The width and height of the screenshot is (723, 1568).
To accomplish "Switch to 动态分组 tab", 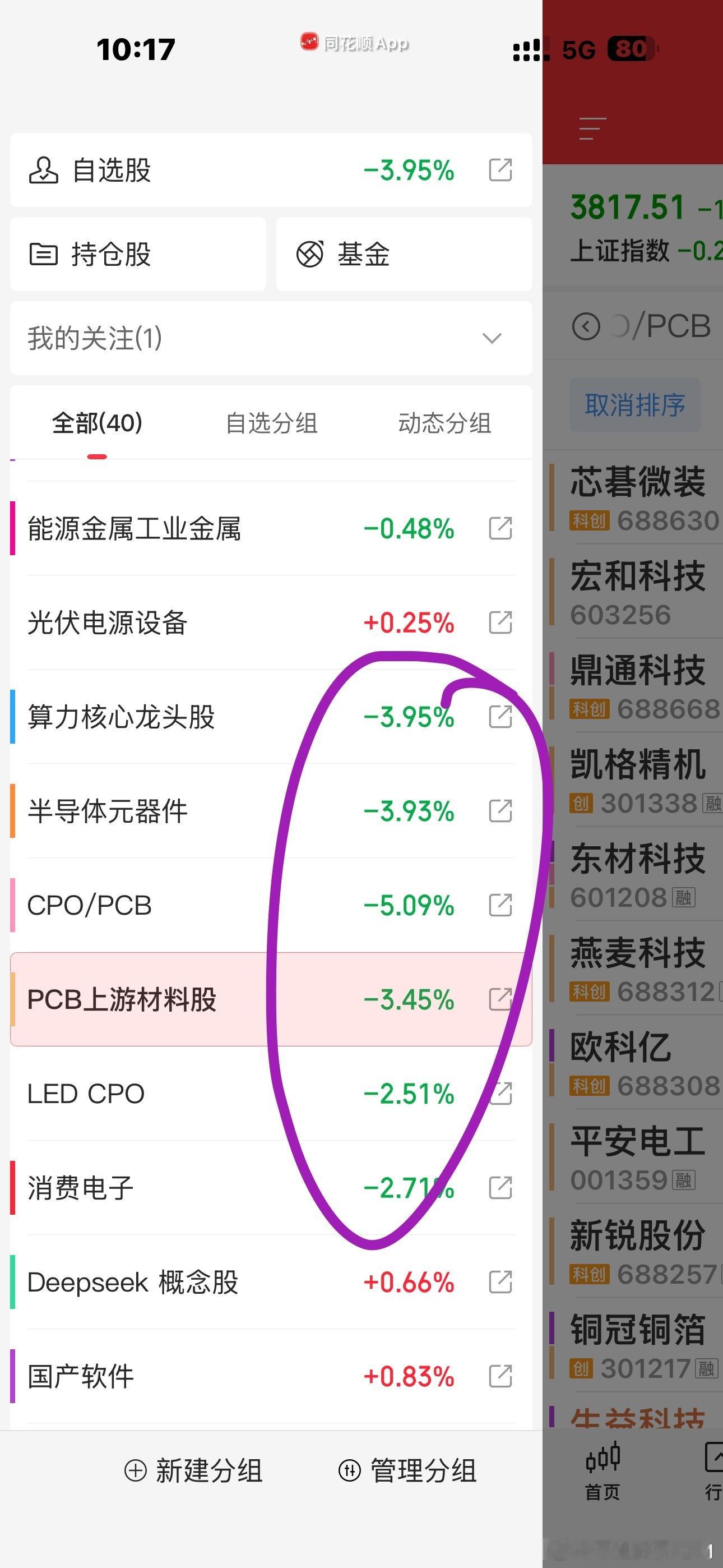I will (x=445, y=423).
